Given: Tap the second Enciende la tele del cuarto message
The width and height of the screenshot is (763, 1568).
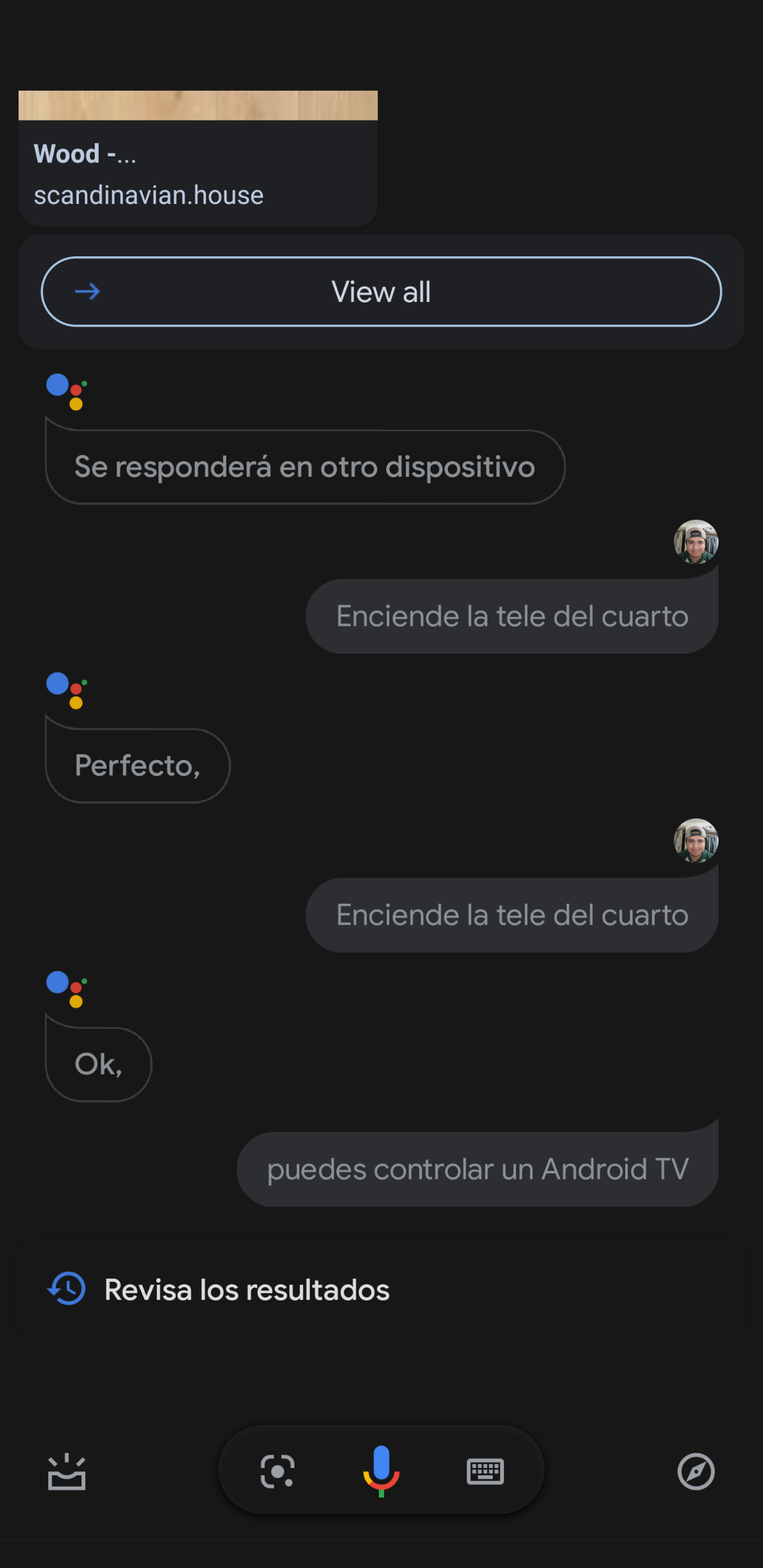Looking at the screenshot, I should (511, 914).
